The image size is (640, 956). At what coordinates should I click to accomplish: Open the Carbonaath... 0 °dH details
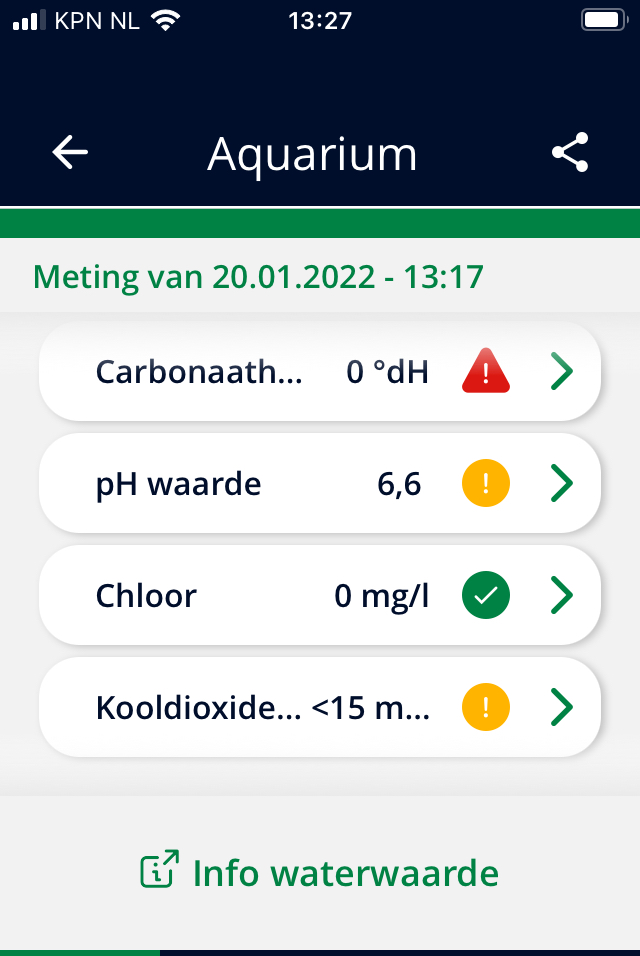[320, 372]
